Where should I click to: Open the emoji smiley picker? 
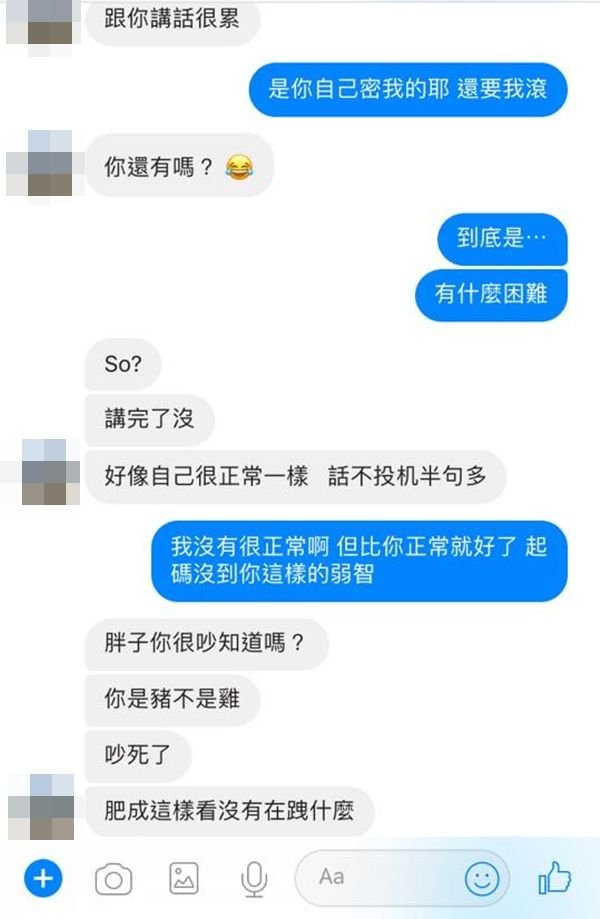tap(482, 879)
